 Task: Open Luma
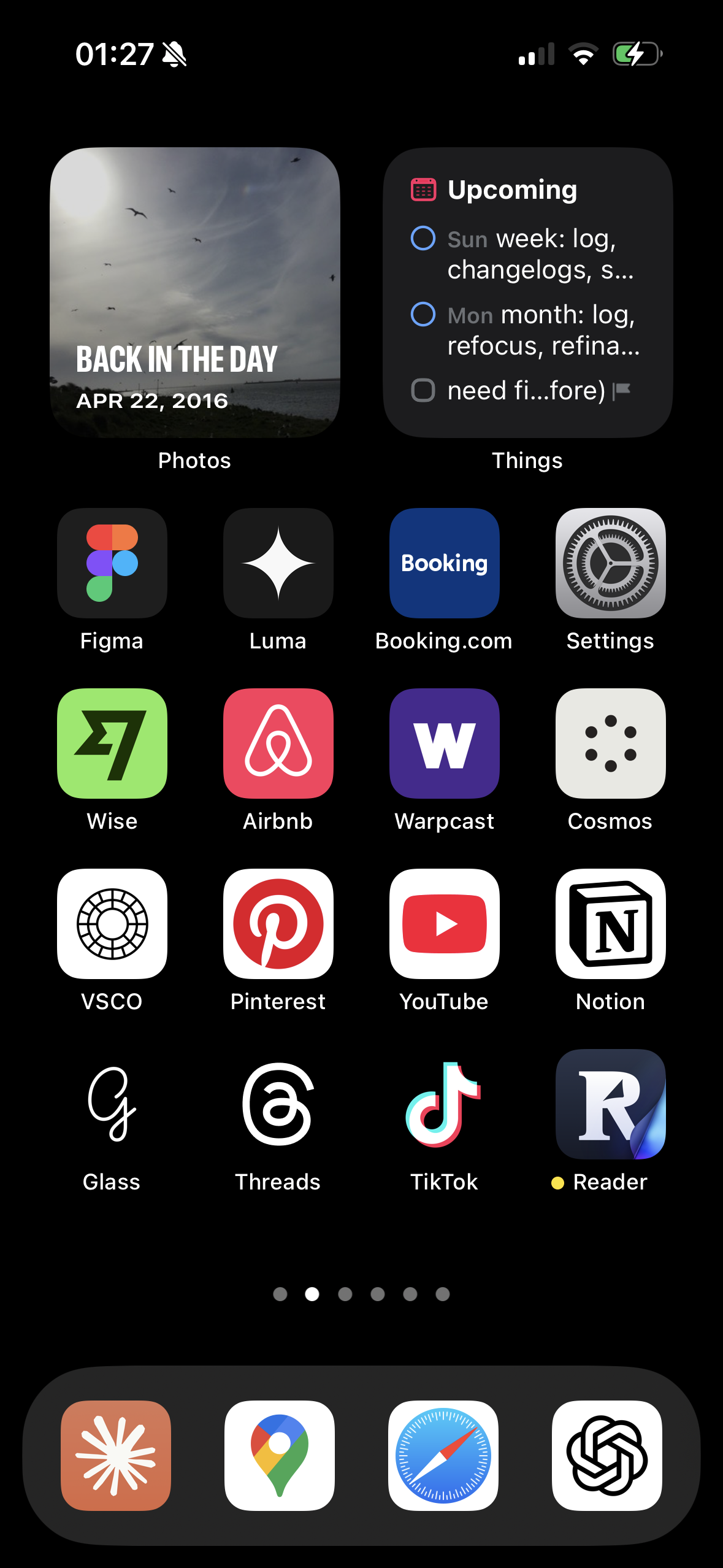(278, 563)
